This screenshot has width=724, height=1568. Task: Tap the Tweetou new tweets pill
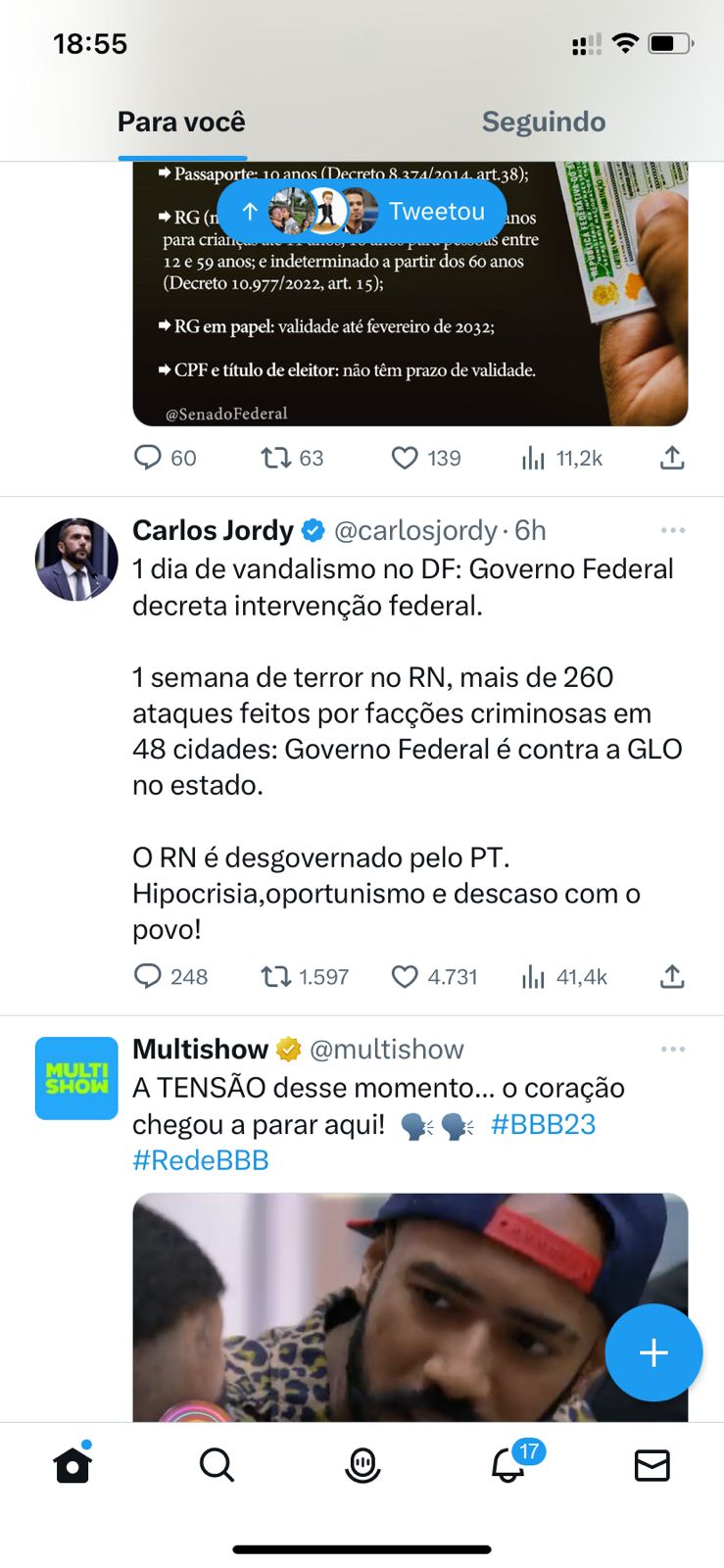(362, 211)
